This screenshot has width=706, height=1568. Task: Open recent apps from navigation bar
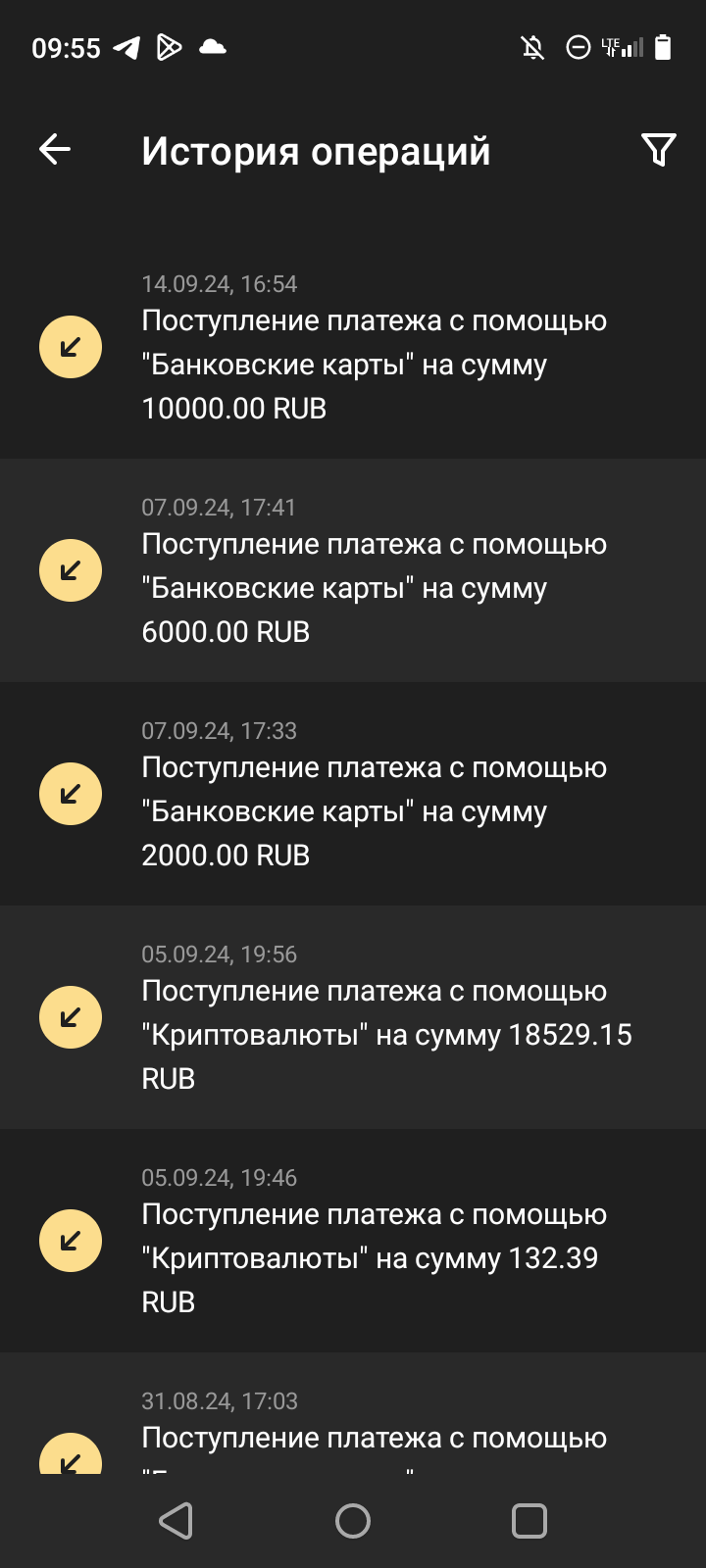click(529, 1521)
